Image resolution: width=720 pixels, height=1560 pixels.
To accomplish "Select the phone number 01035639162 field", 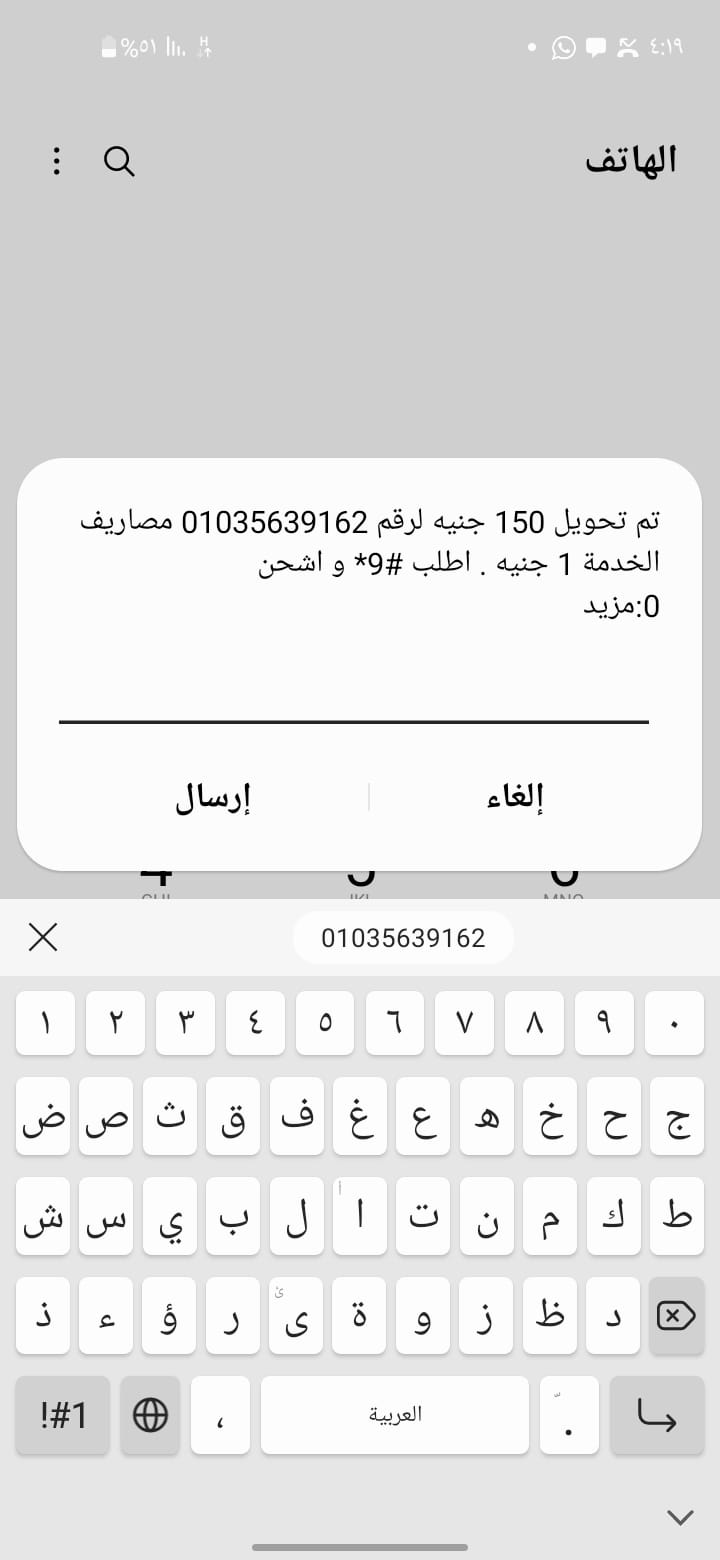I will tap(403, 937).
